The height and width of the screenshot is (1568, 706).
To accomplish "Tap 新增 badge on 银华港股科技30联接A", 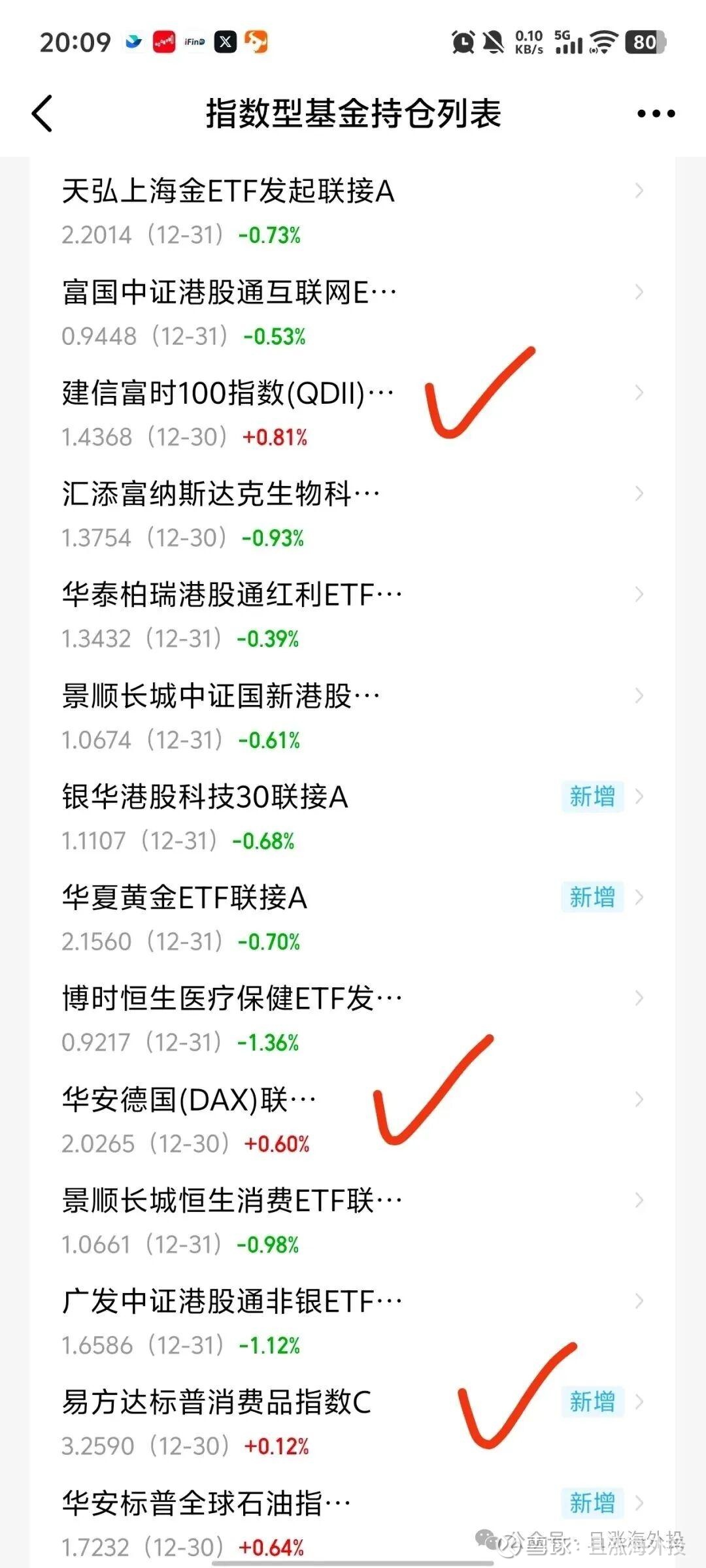I will click(x=592, y=797).
